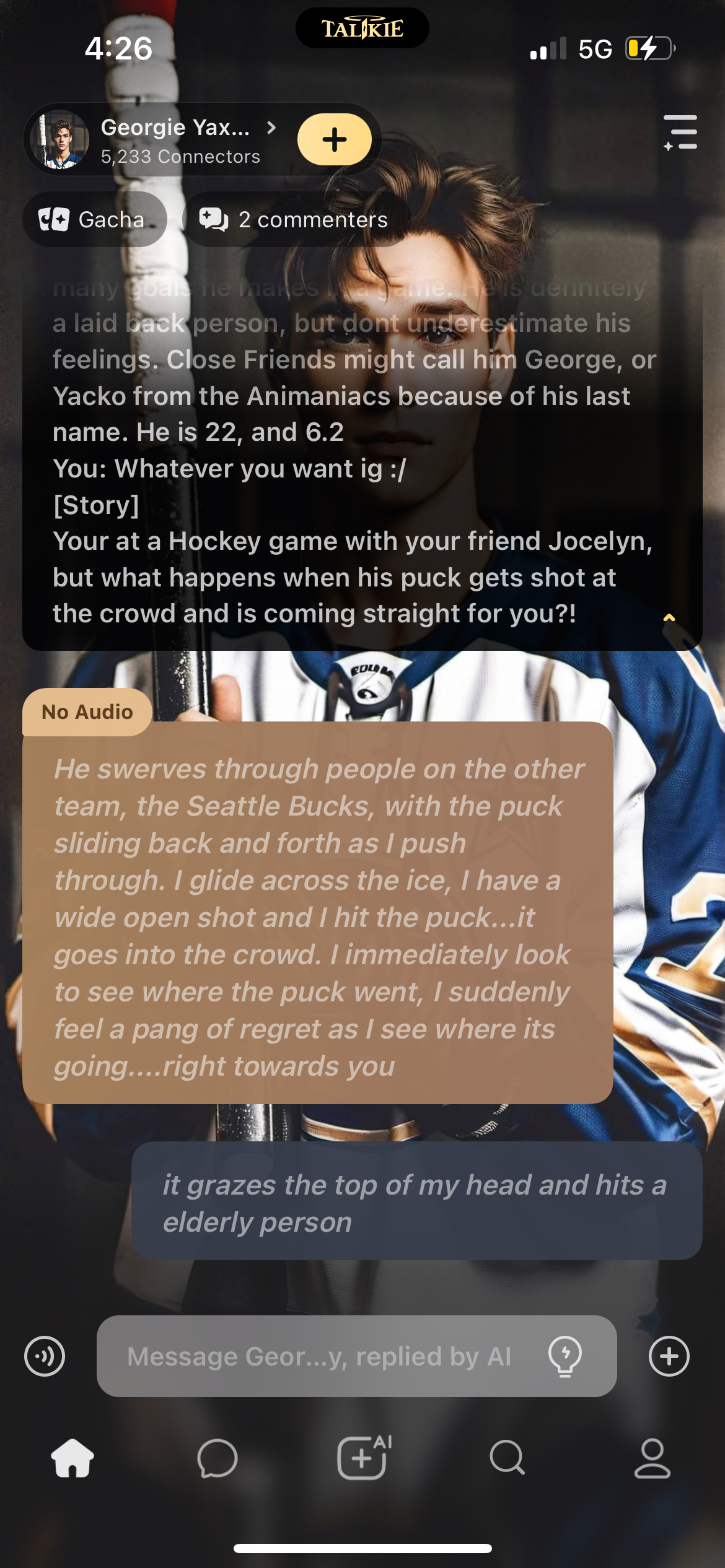Image resolution: width=725 pixels, height=1568 pixels.
Task: Open the plus options beside the input
Action: coord(669,1356)
